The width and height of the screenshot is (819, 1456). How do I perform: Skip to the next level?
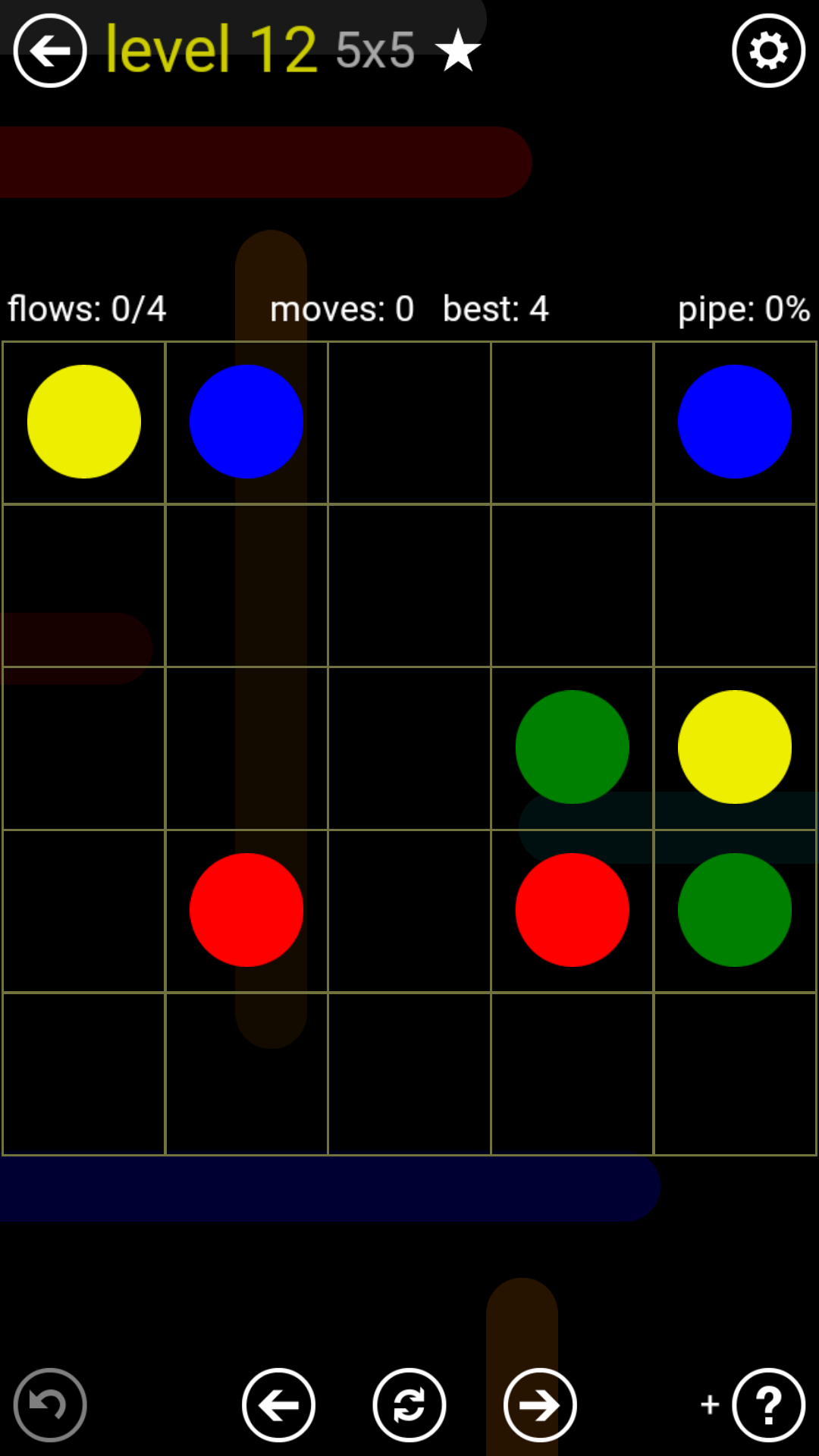tap(540, 1404)
